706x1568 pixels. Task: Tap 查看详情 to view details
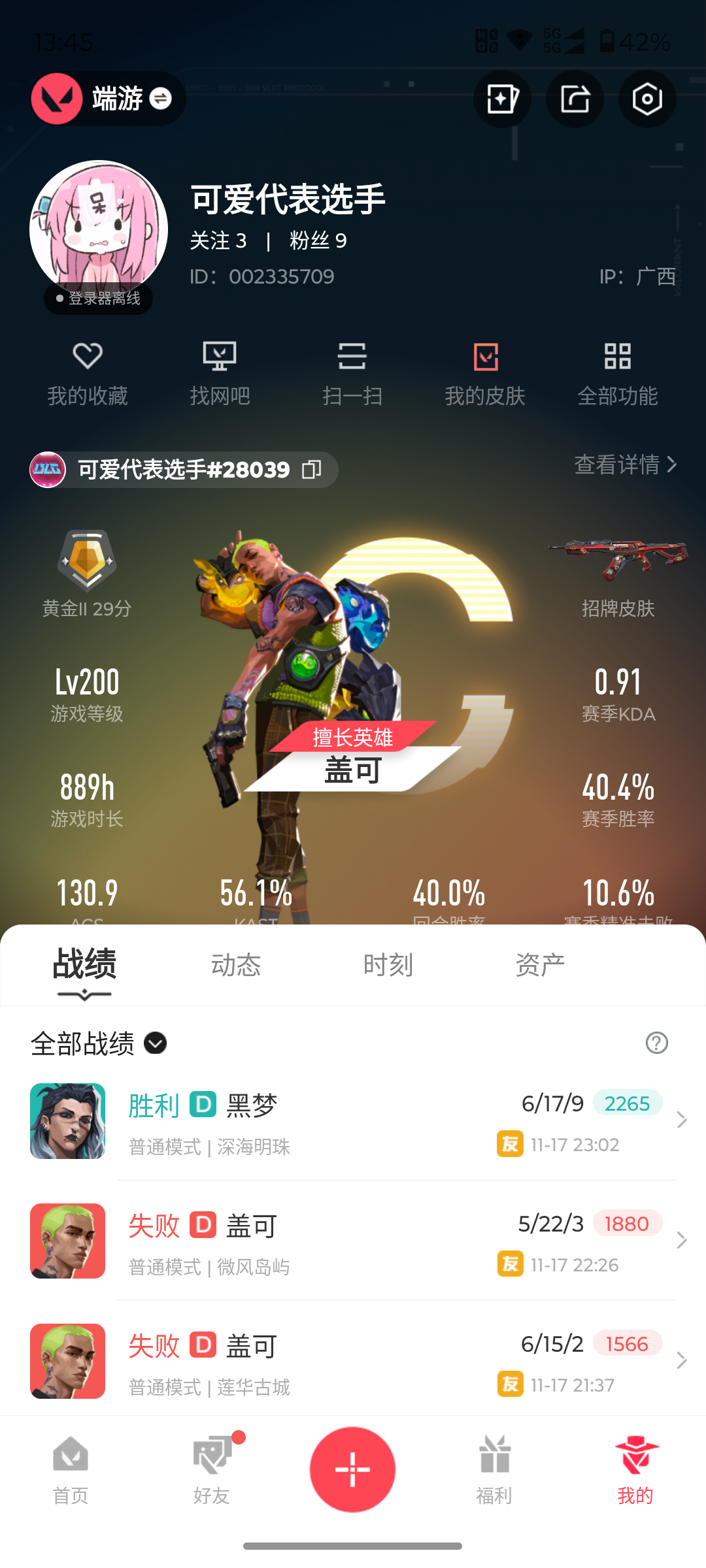click(x=625, y=465)
